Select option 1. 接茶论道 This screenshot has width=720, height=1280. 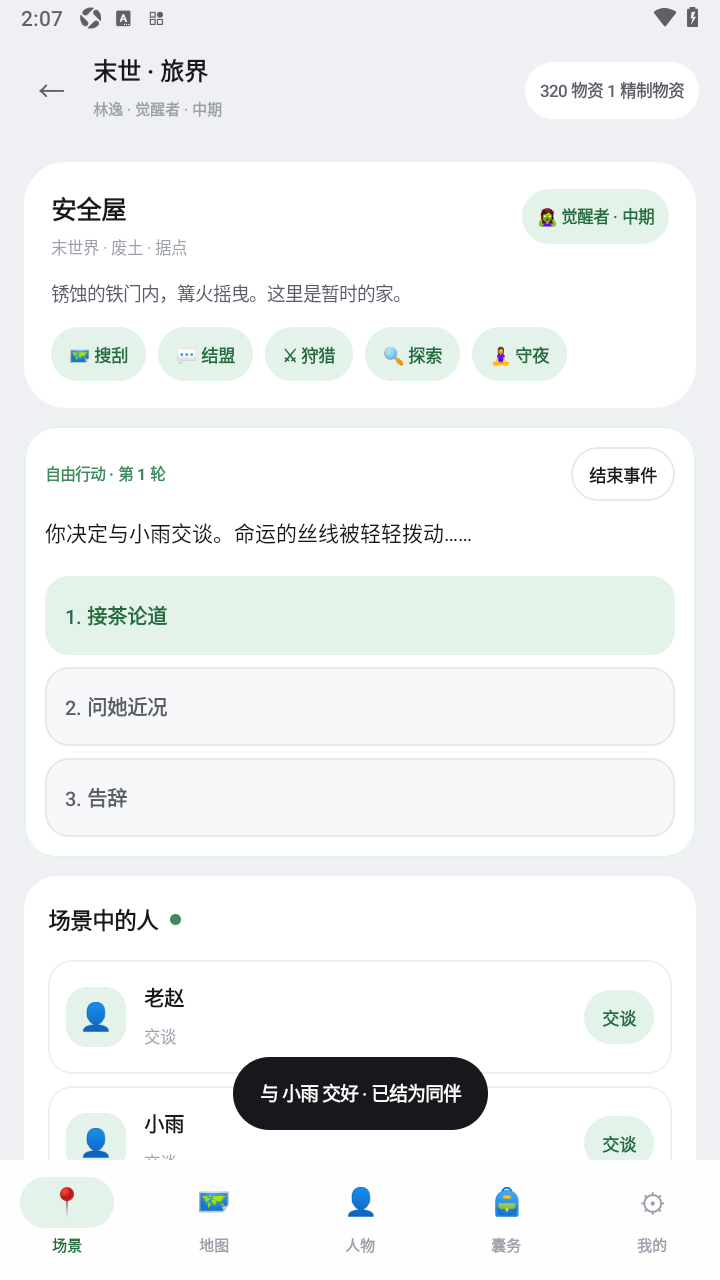360,616
